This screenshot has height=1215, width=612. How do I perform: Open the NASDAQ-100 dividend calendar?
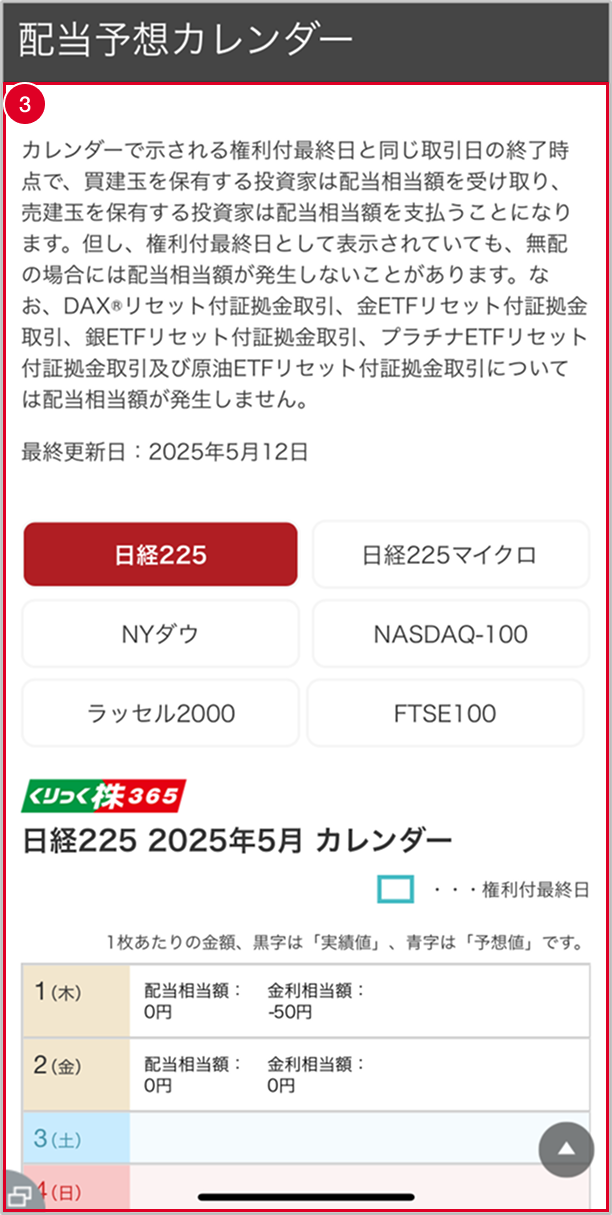pyautogui.click(x=450, y=634)
